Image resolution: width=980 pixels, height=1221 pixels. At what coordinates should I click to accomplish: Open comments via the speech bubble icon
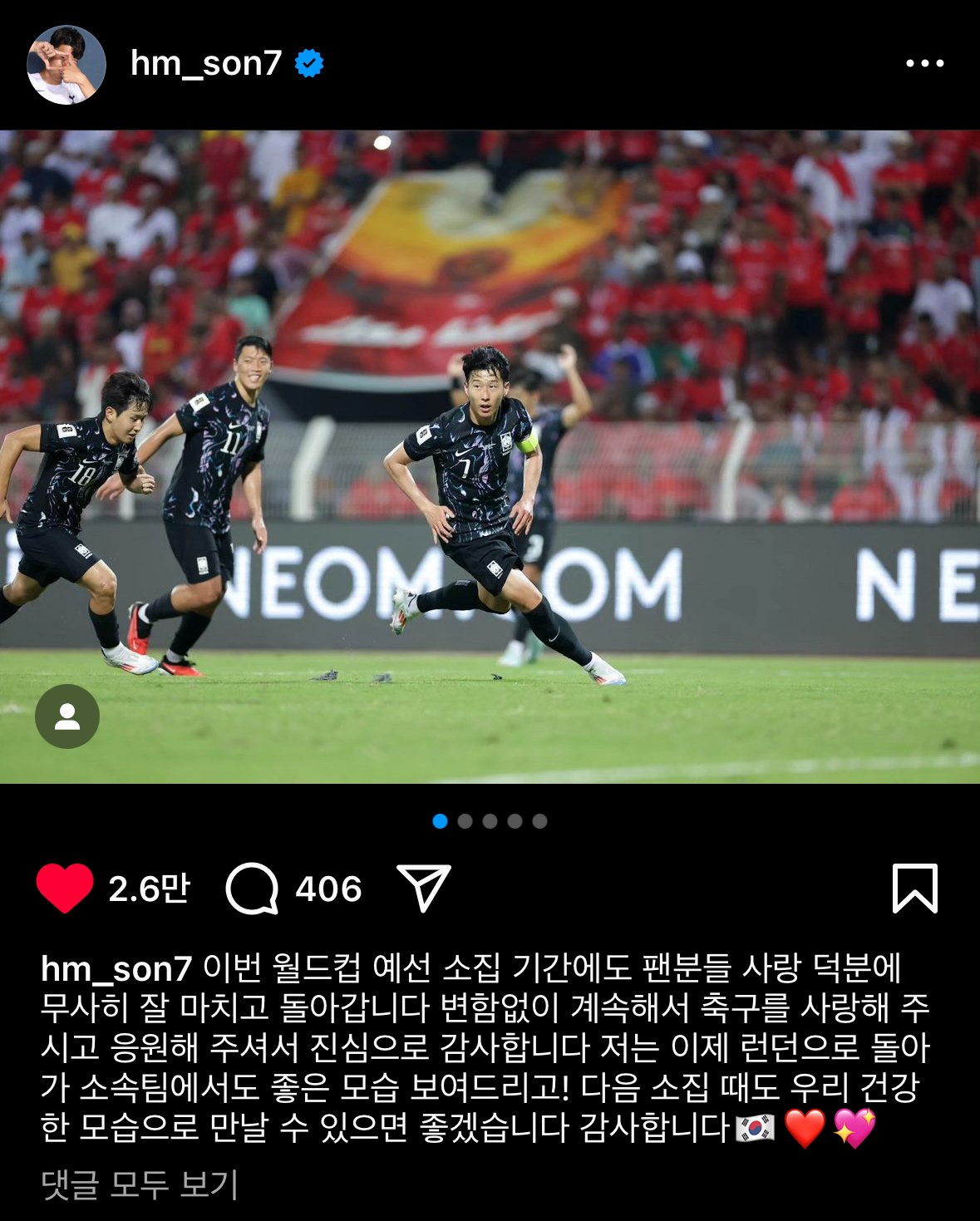click(x=252, y=889)
